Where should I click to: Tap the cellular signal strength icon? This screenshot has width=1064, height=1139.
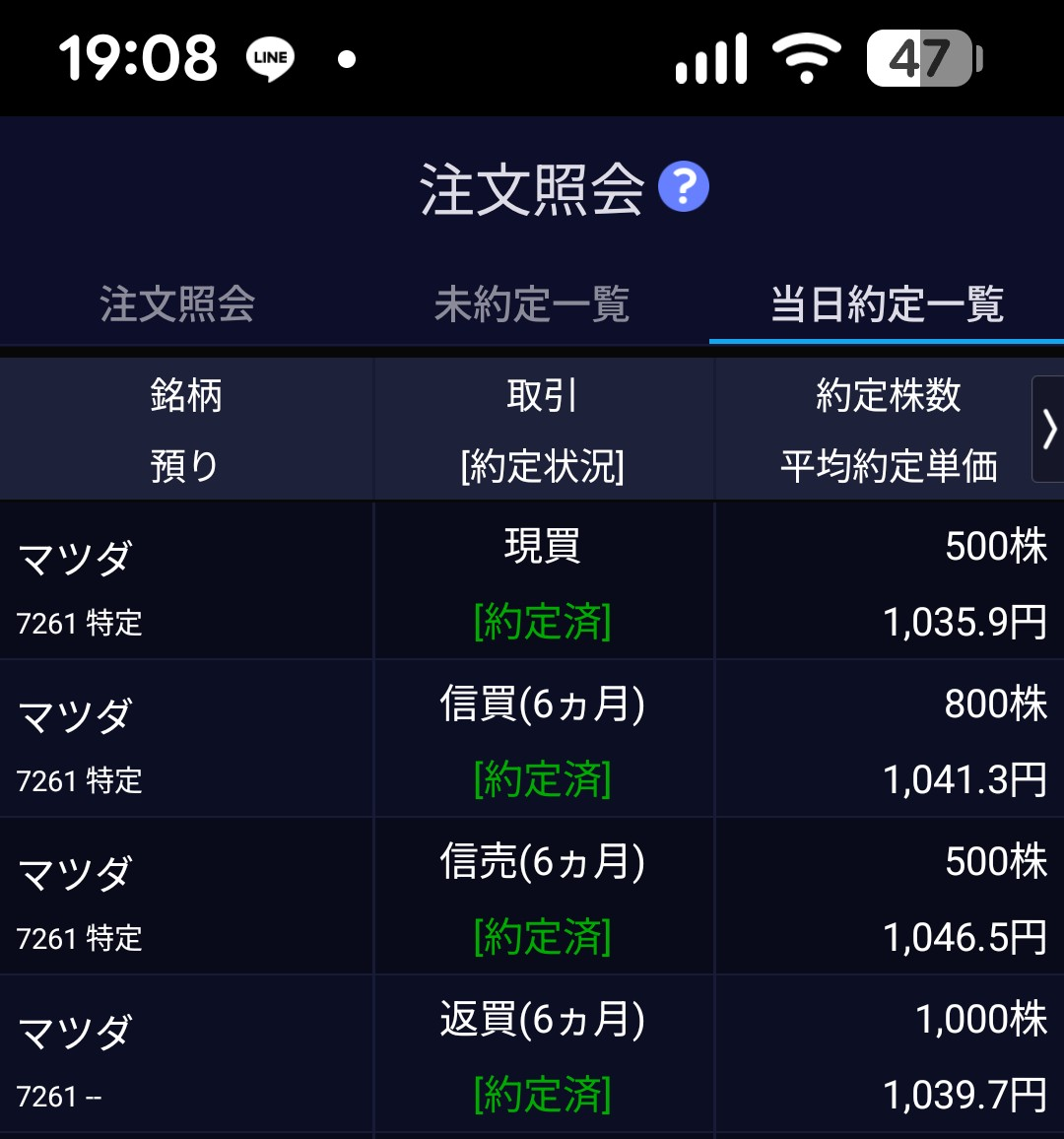click(711, 57)
